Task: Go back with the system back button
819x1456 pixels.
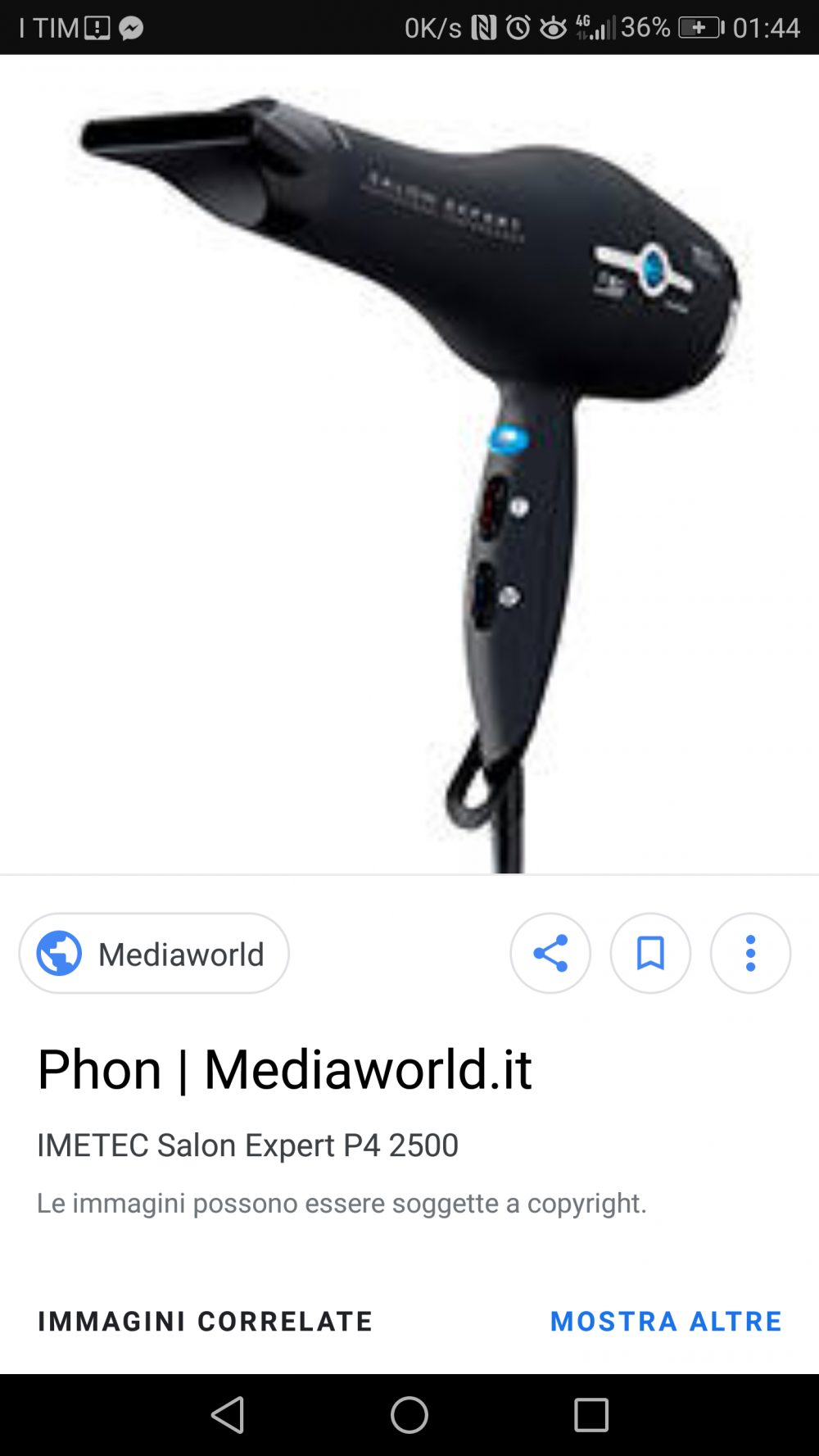Action: pyautogui.click(x=228, y=1415)
